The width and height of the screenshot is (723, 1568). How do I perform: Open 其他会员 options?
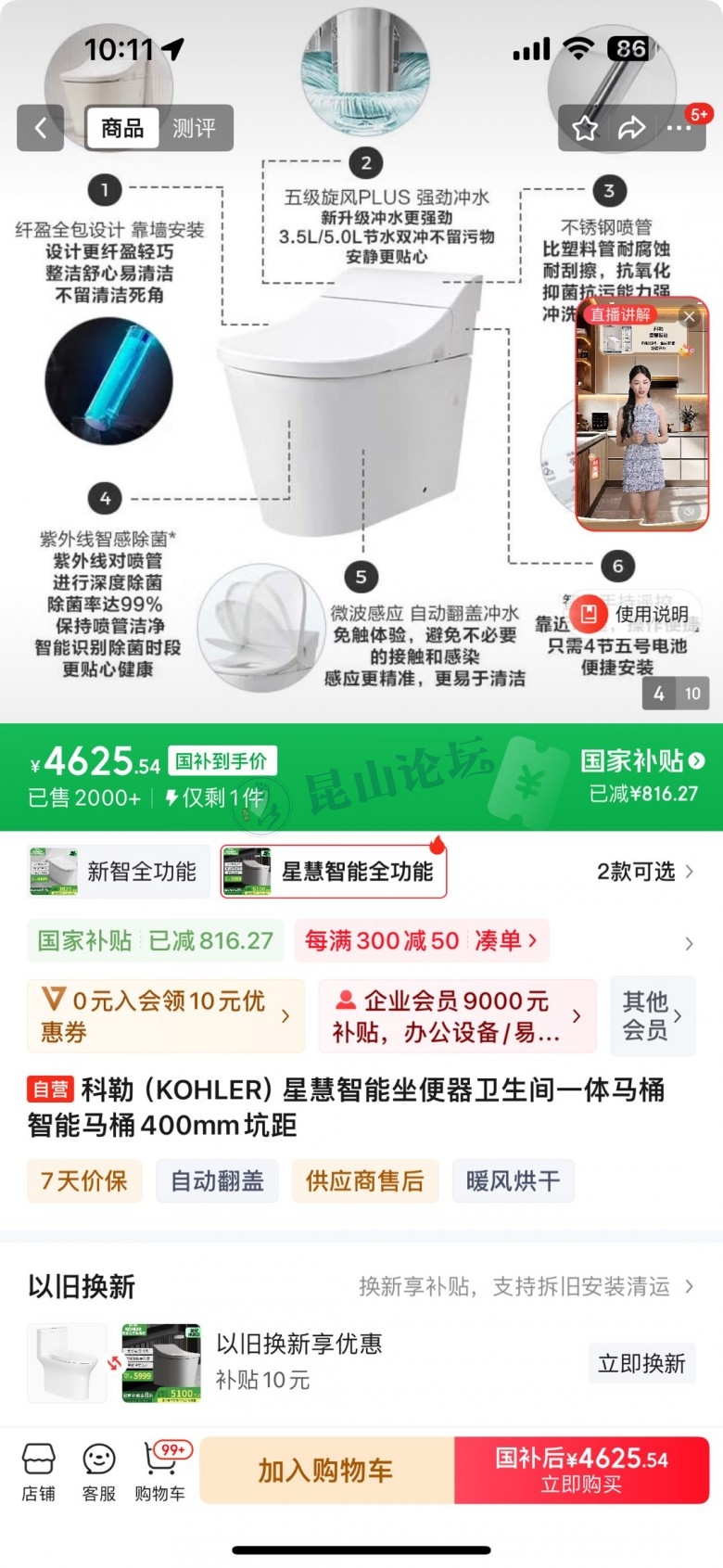[653, 1016]
